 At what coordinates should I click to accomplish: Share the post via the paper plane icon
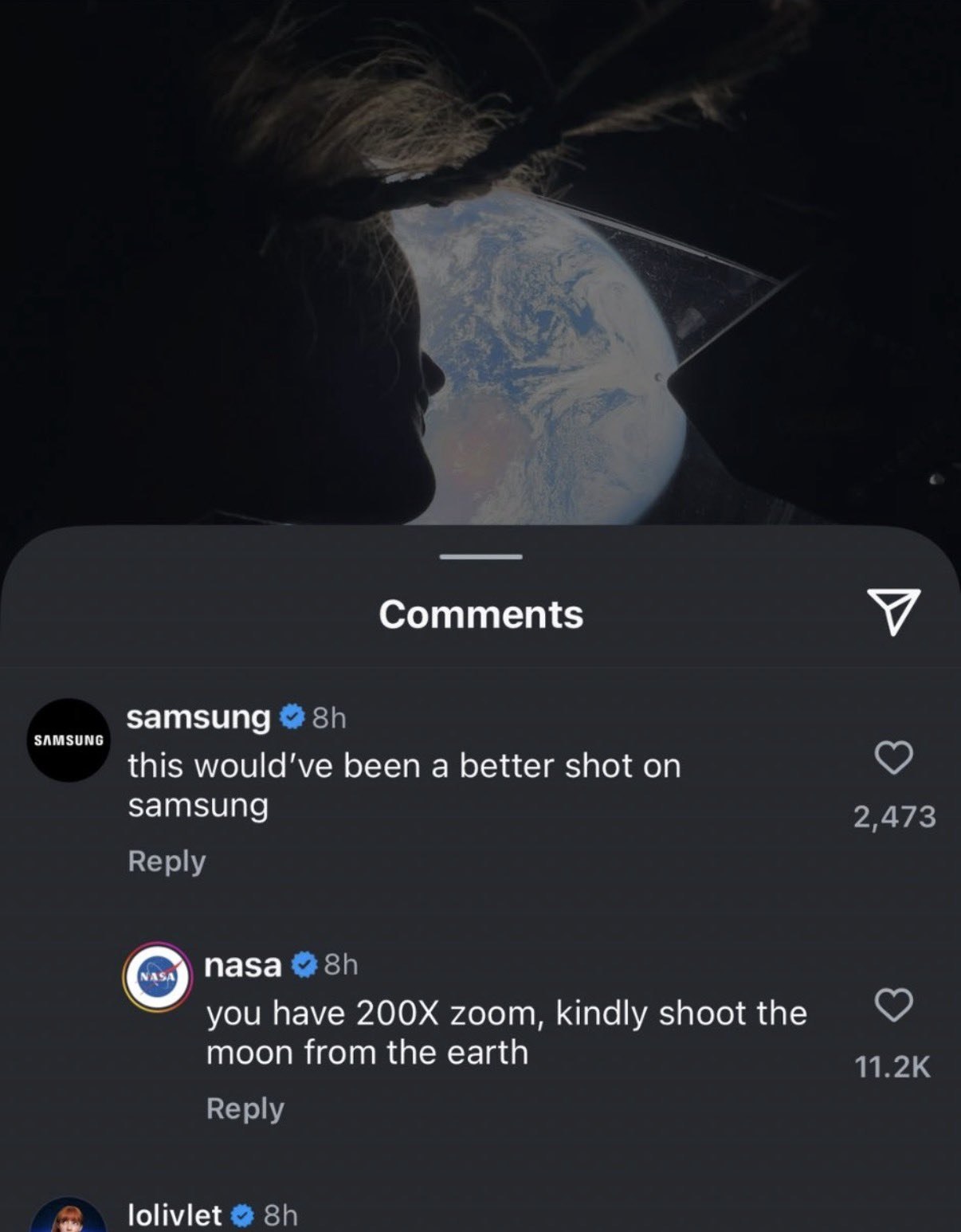(x=892, y=611)
